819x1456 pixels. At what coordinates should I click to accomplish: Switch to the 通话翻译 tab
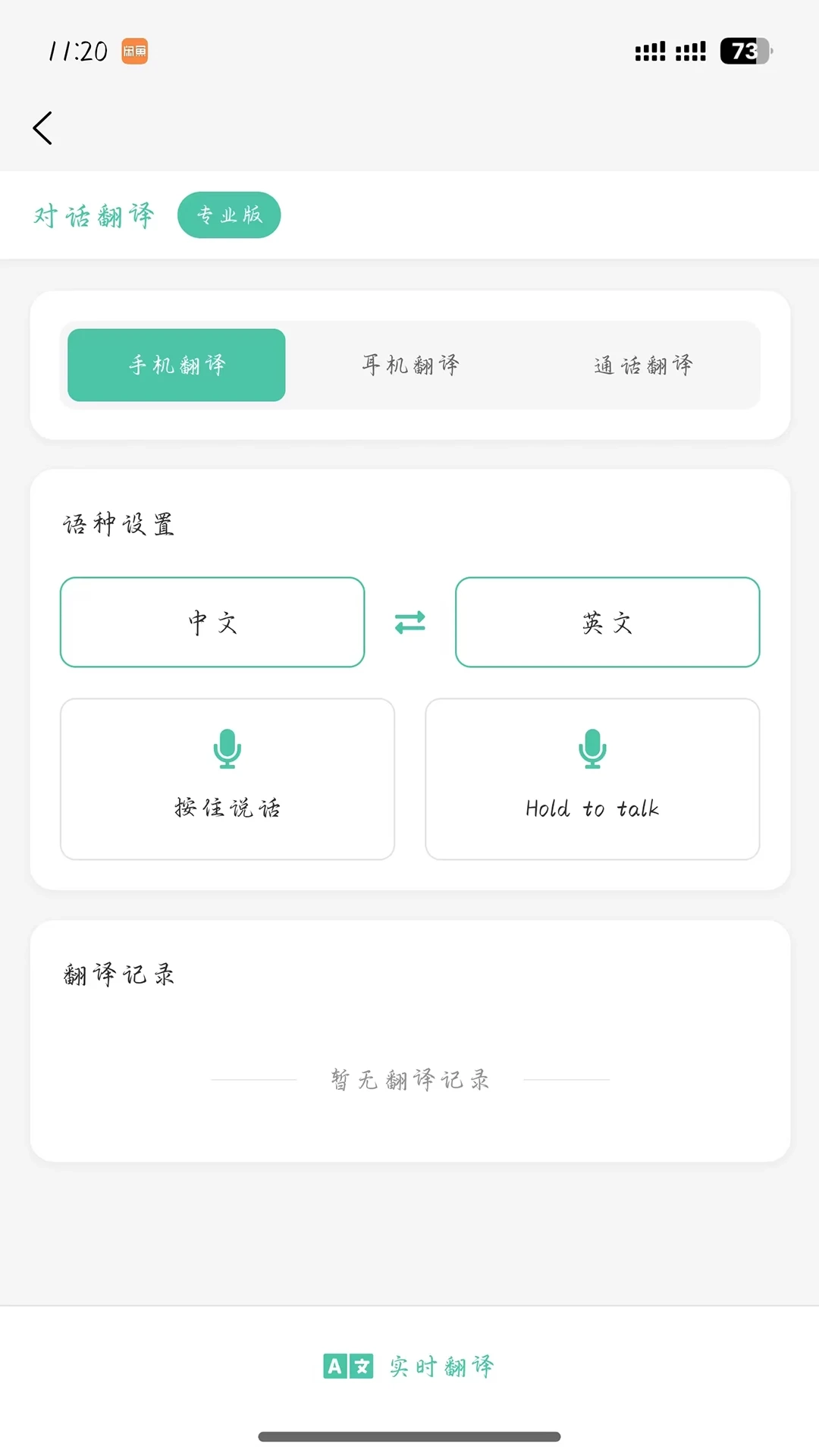(x=644, y=365)
